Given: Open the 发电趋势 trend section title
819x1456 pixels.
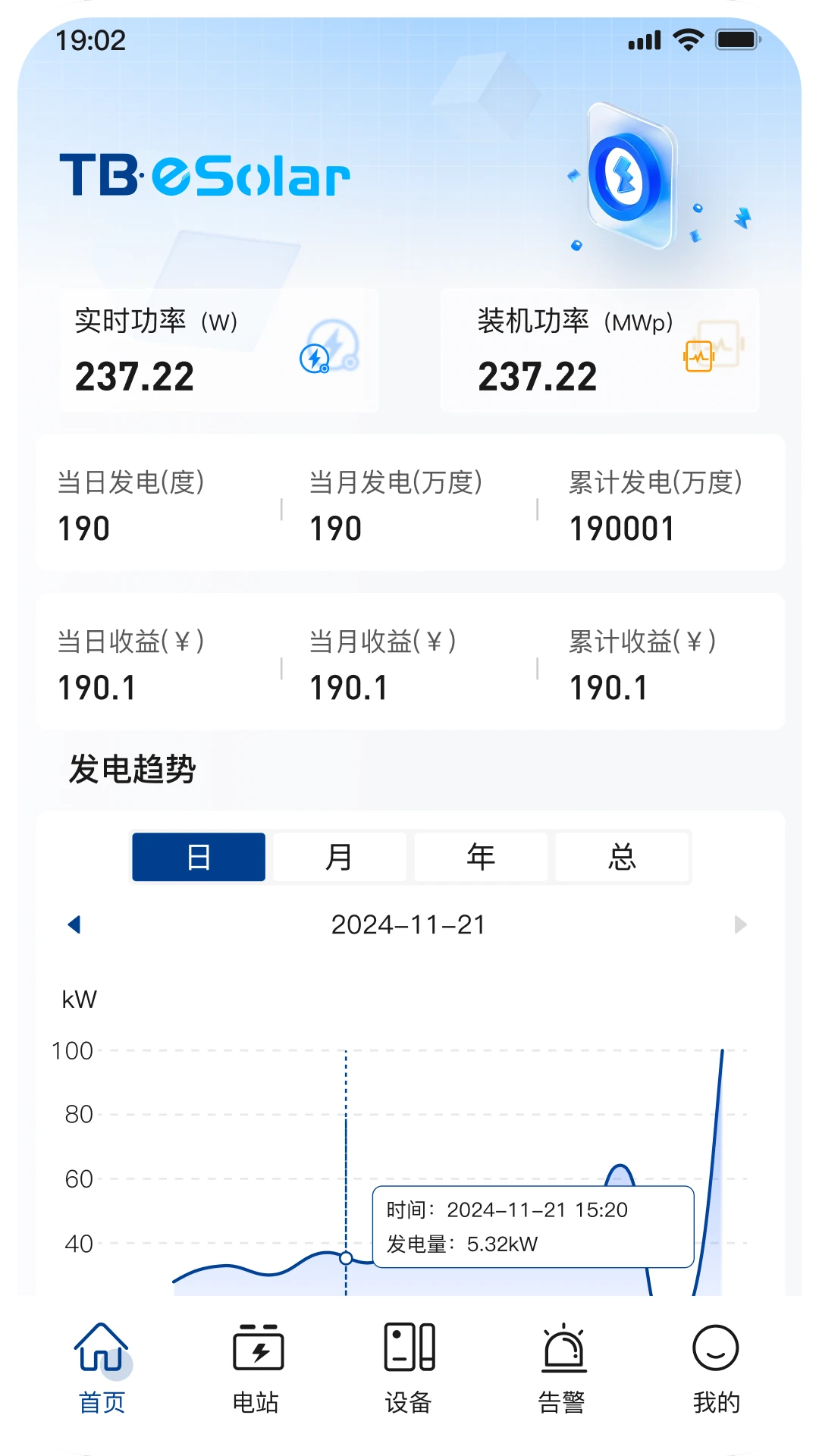Looking at the screenshot, I should point(133,767).
